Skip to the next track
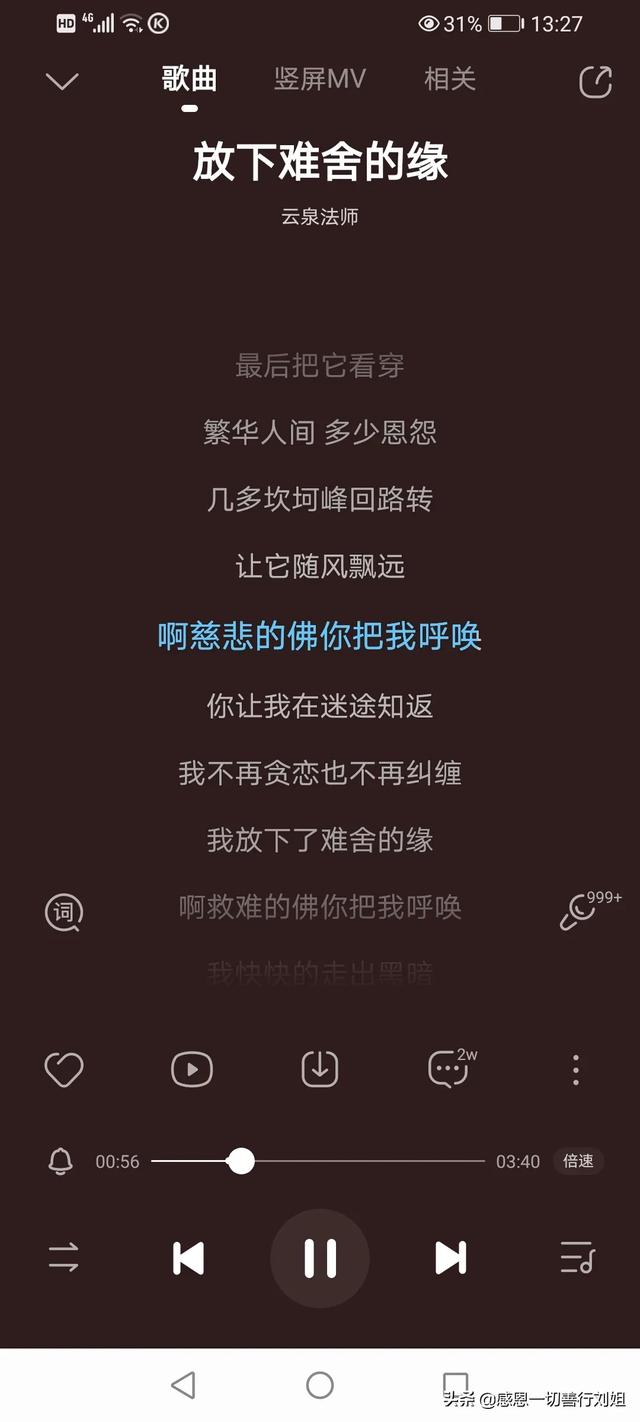Image resolution: width=640 pixels, height=1422 pixels. 450,1258
